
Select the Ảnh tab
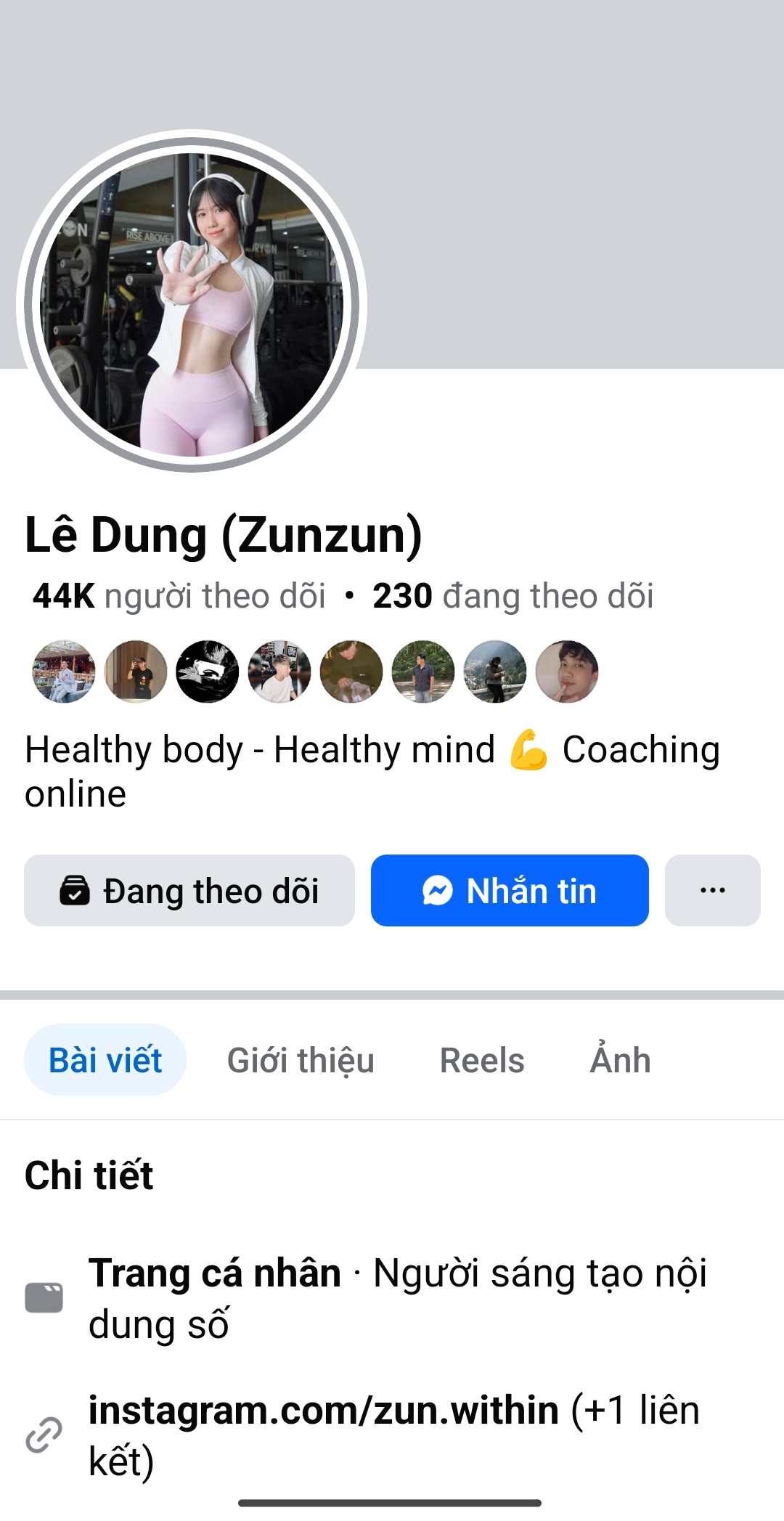620,1060
